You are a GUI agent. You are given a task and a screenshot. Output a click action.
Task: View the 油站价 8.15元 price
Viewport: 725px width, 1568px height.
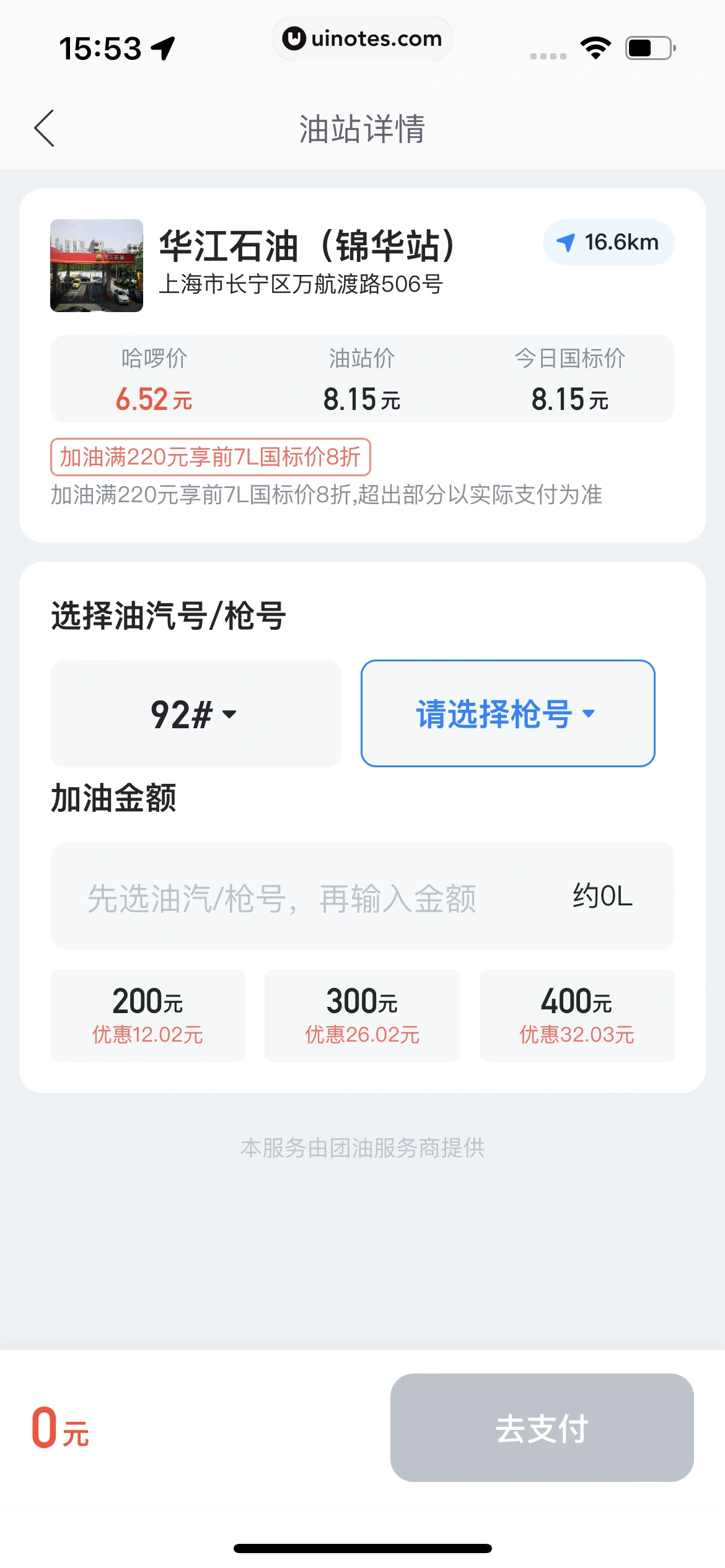pyautogui.click(x=362, y=399)
